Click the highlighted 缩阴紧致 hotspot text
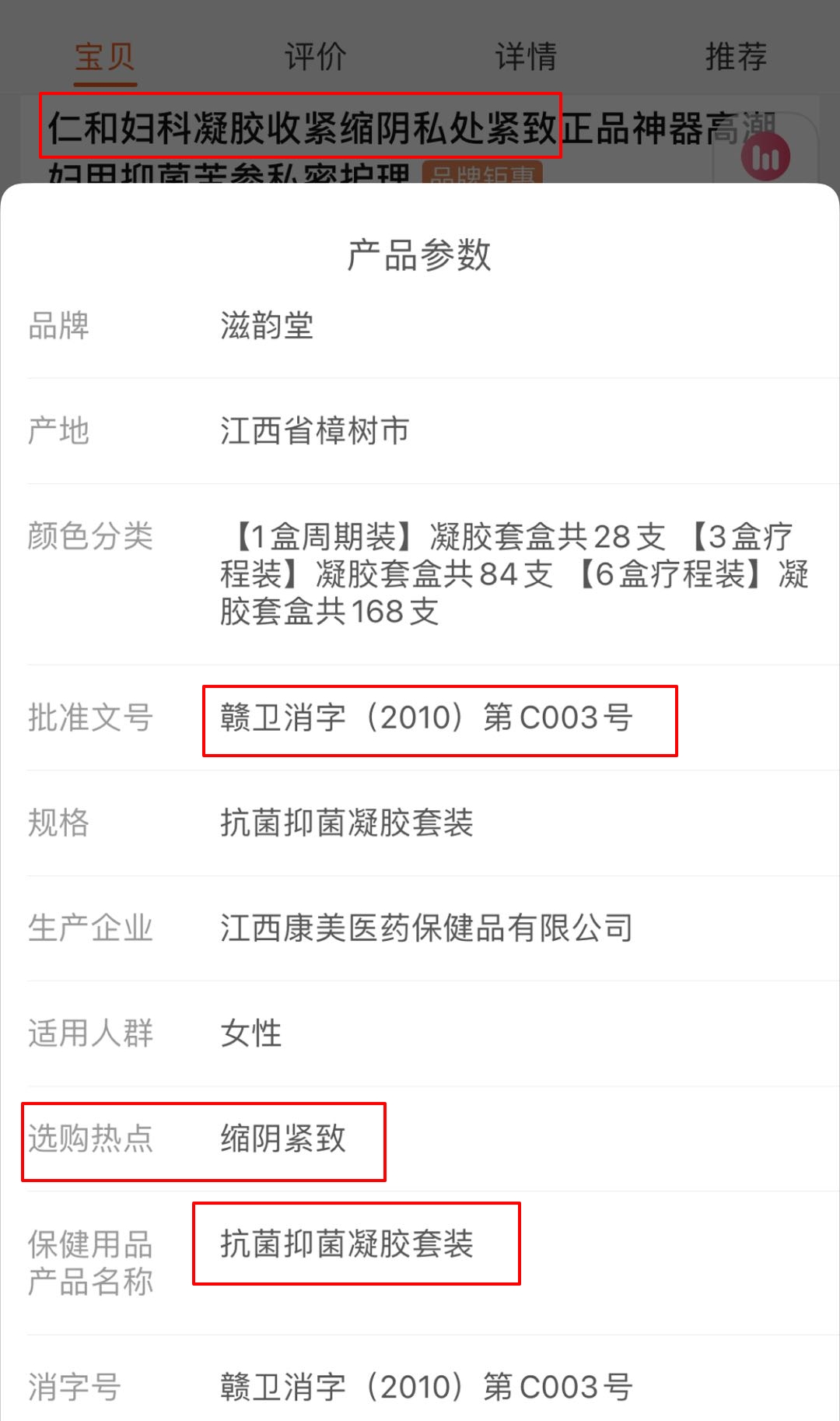This screenshot has width=840, height=1421. 284,1139
